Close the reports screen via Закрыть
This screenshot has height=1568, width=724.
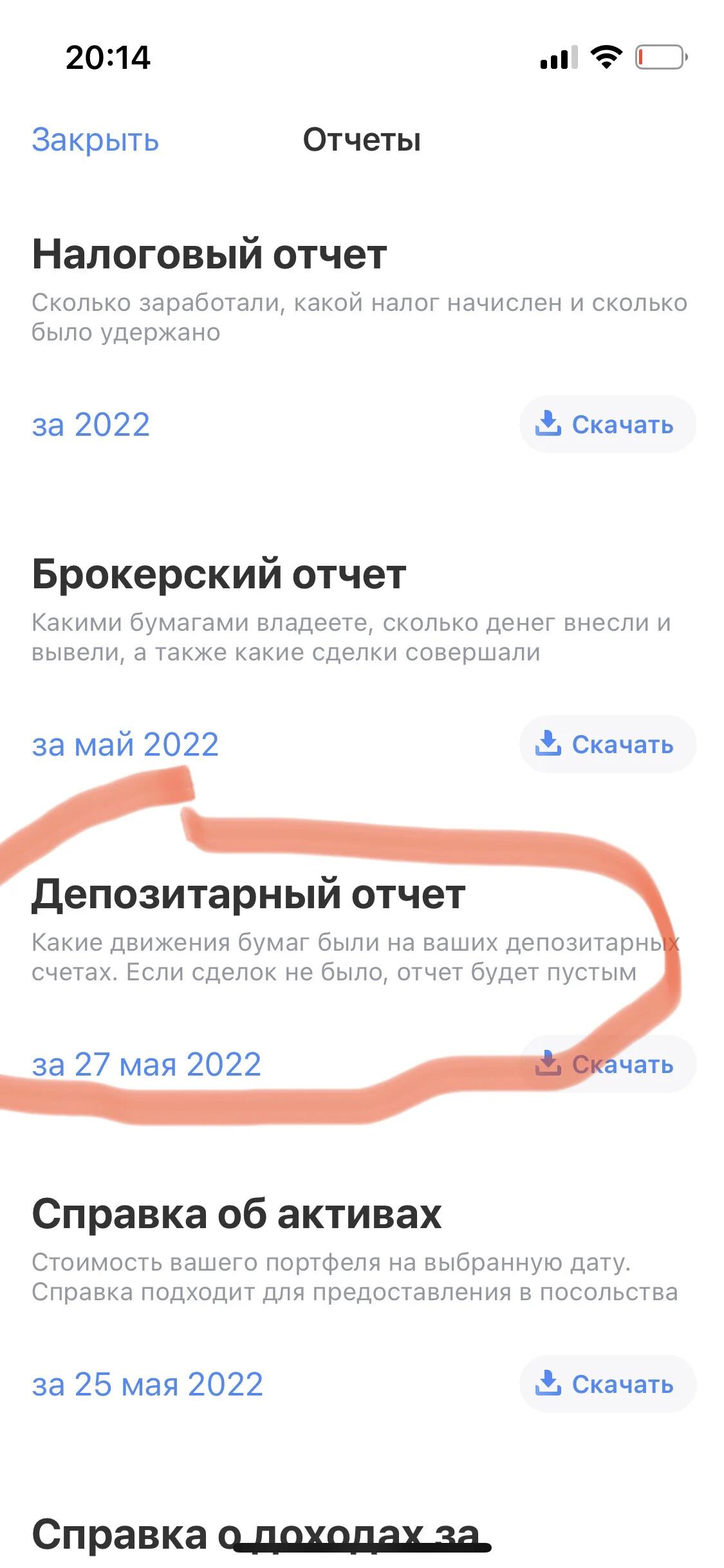click(95, 140)
